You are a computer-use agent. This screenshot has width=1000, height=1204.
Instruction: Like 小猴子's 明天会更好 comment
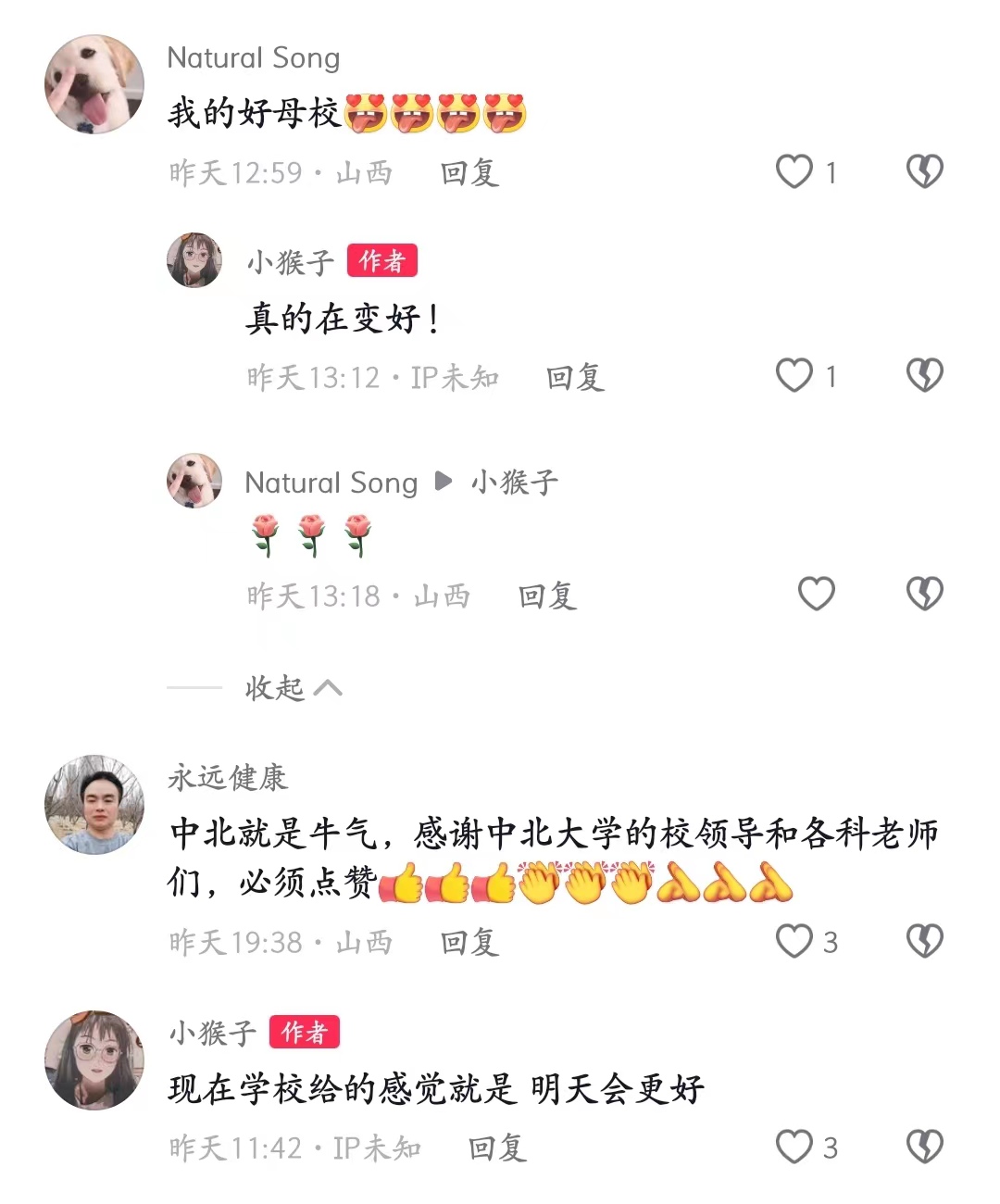(x=794, y=1148)
